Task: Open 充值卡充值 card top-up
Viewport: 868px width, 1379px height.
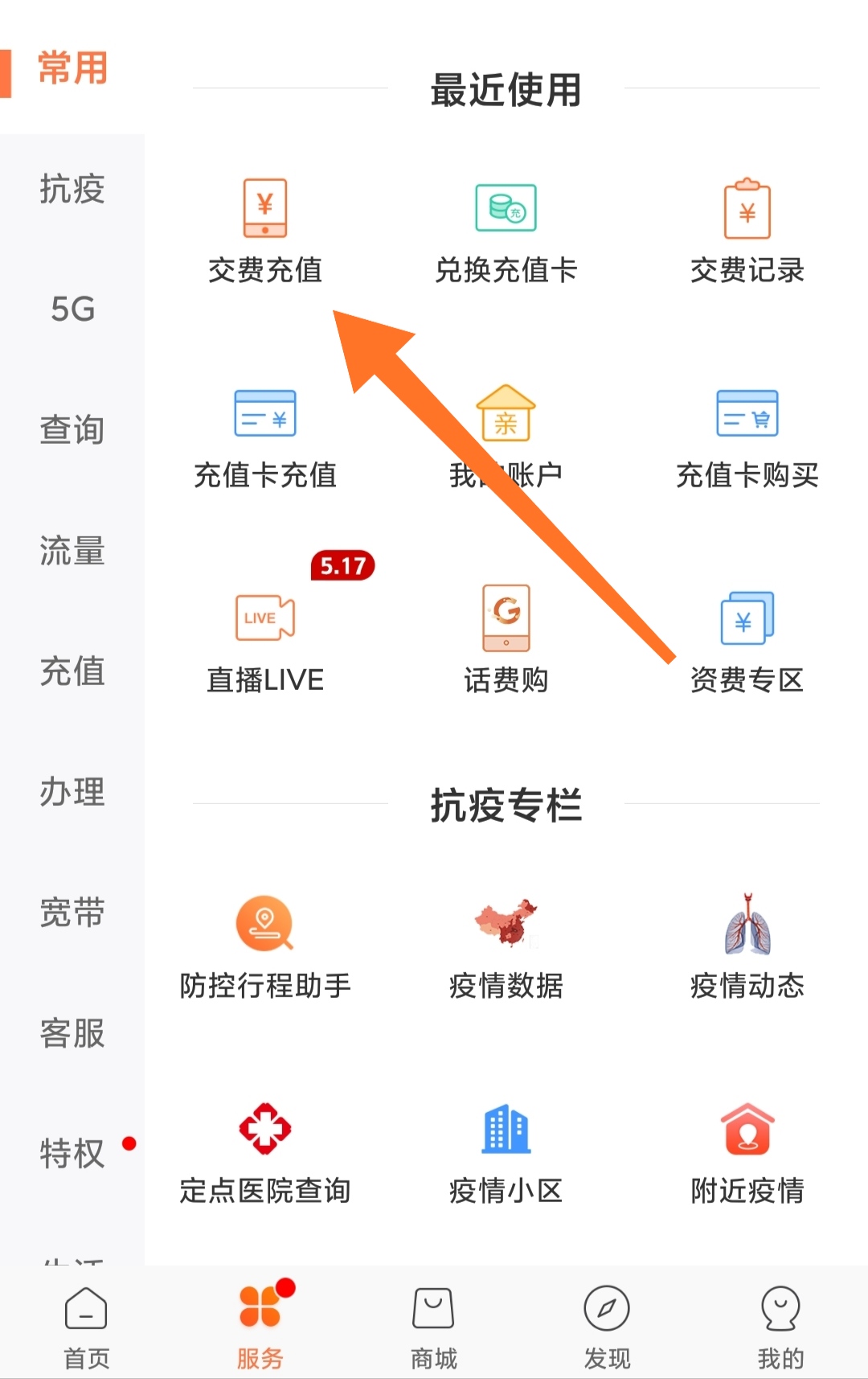Action: click(265, 434)
